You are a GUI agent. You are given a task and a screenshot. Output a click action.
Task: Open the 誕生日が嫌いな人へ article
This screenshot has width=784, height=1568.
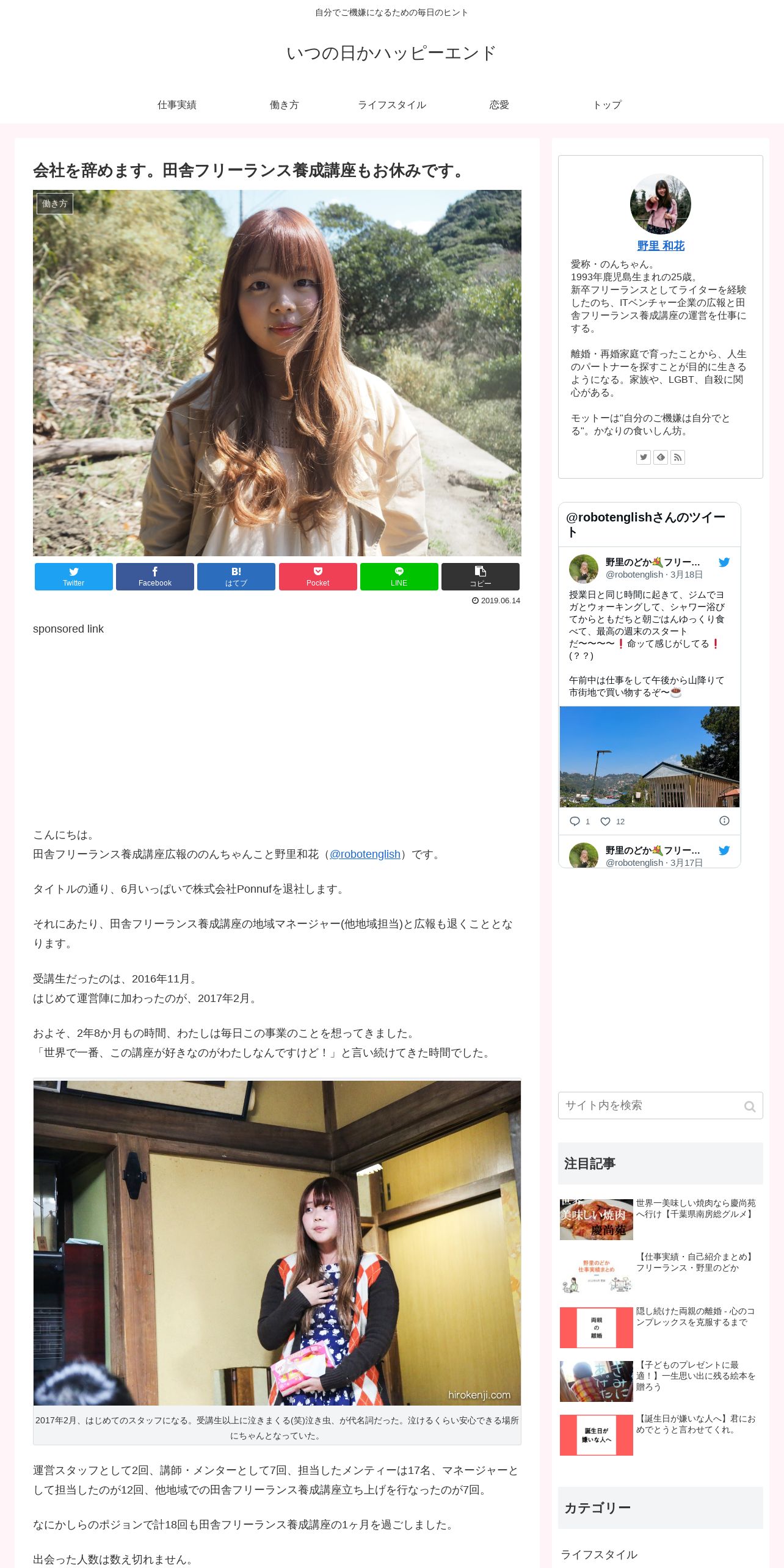(x=659, y=1434)
